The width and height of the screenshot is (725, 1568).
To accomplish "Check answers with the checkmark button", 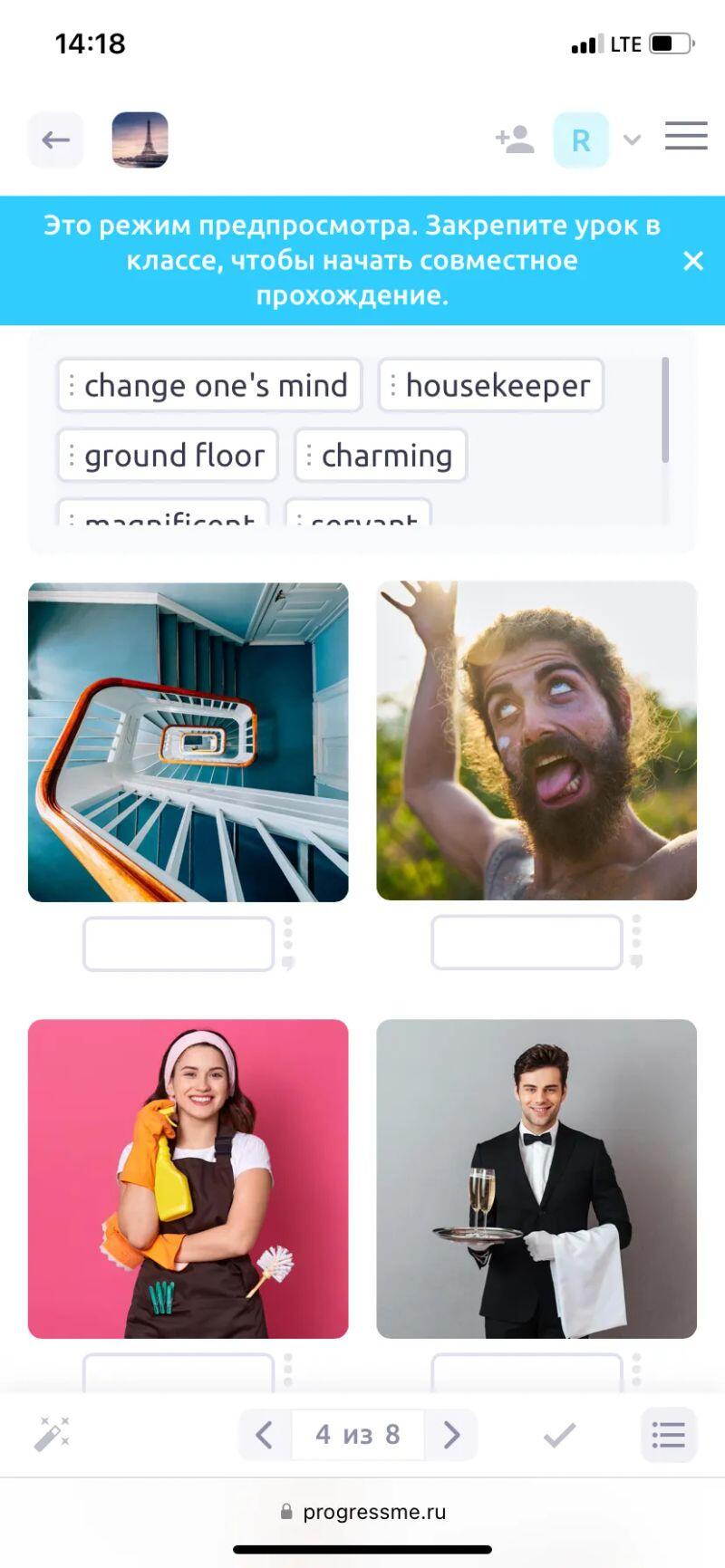I will tap(559, 1435).
